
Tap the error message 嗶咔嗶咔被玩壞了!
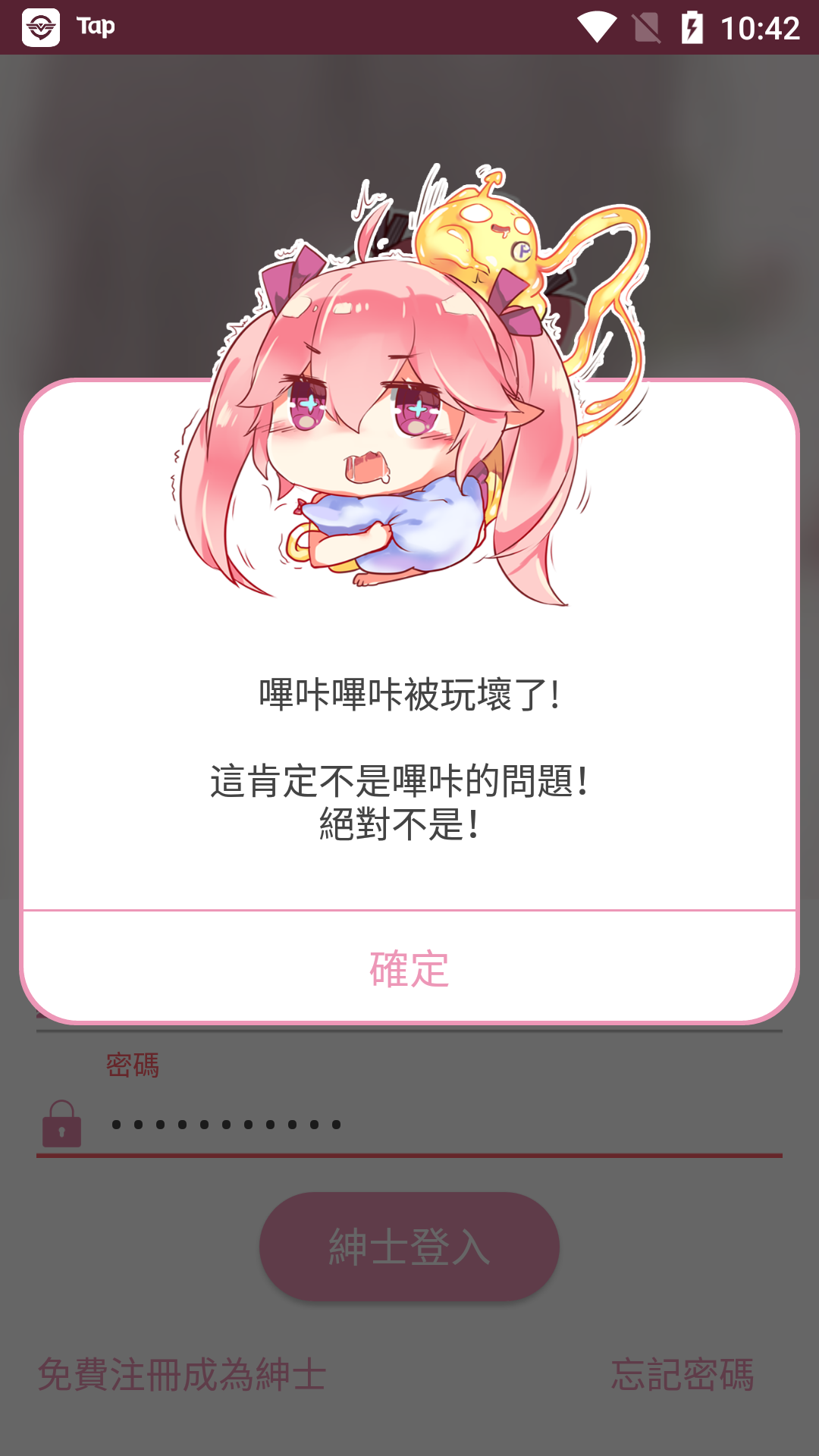coord(409,695)
